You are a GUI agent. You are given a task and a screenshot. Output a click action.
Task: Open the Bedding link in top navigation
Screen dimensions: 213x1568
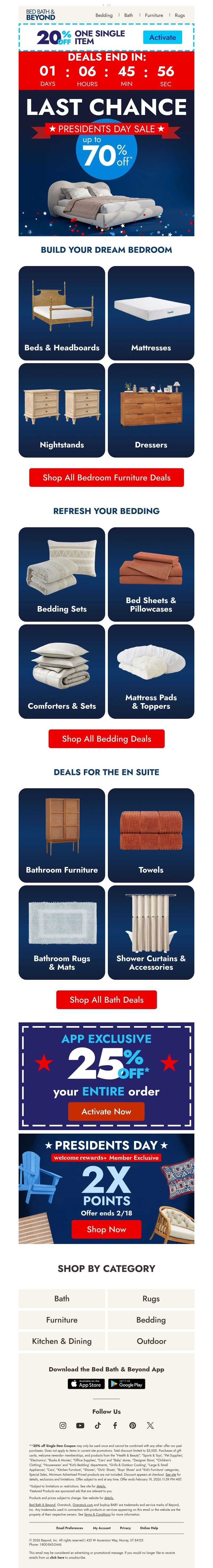104,15
